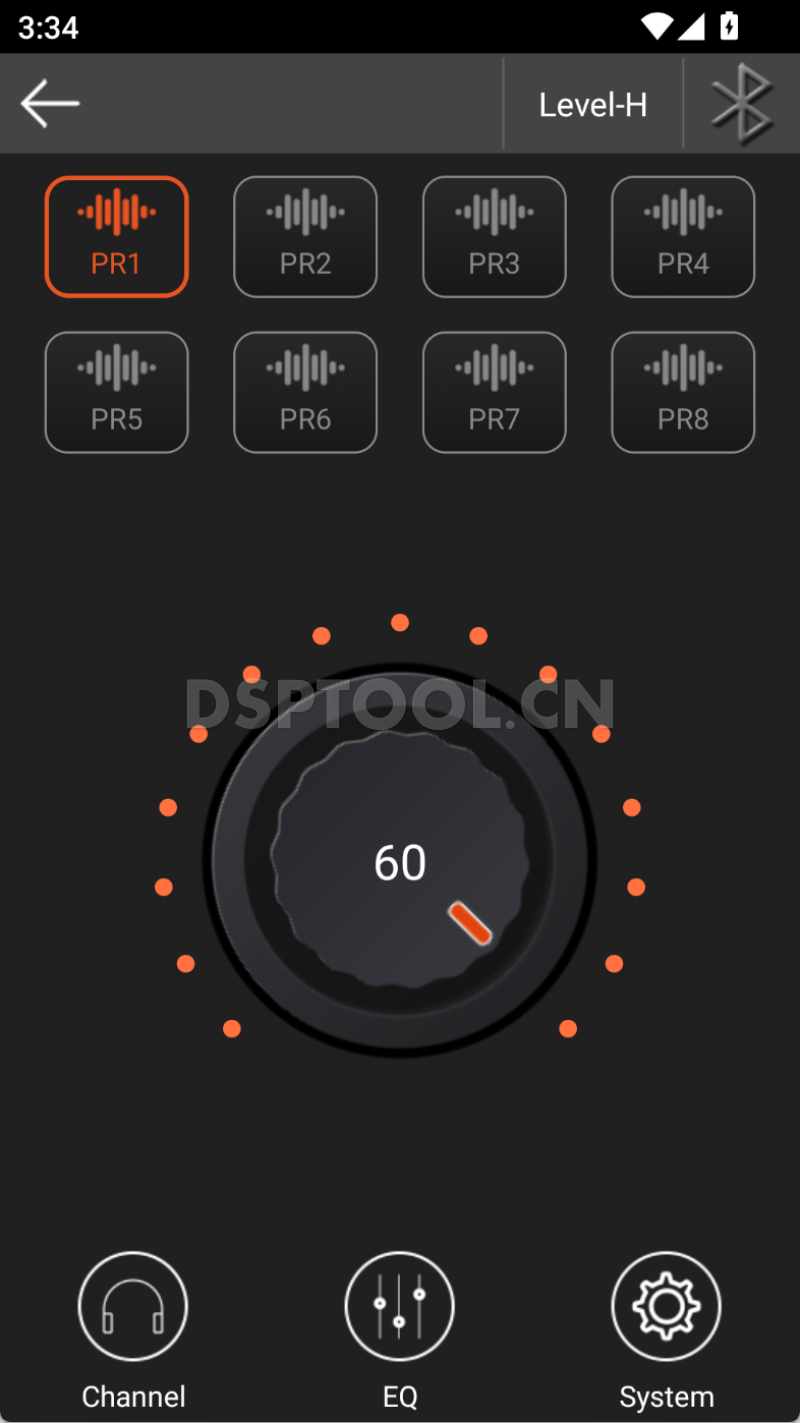Load the PR3 preset

(x=494, y=237)
